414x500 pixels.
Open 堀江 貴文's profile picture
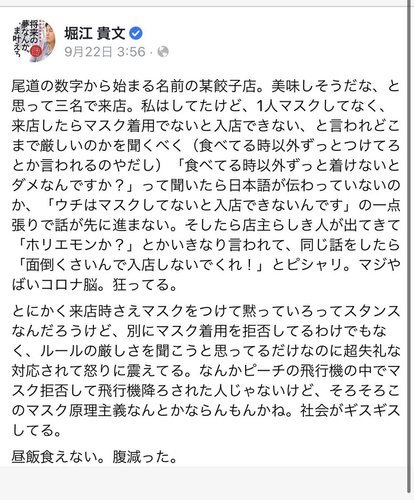coord(34,41)
